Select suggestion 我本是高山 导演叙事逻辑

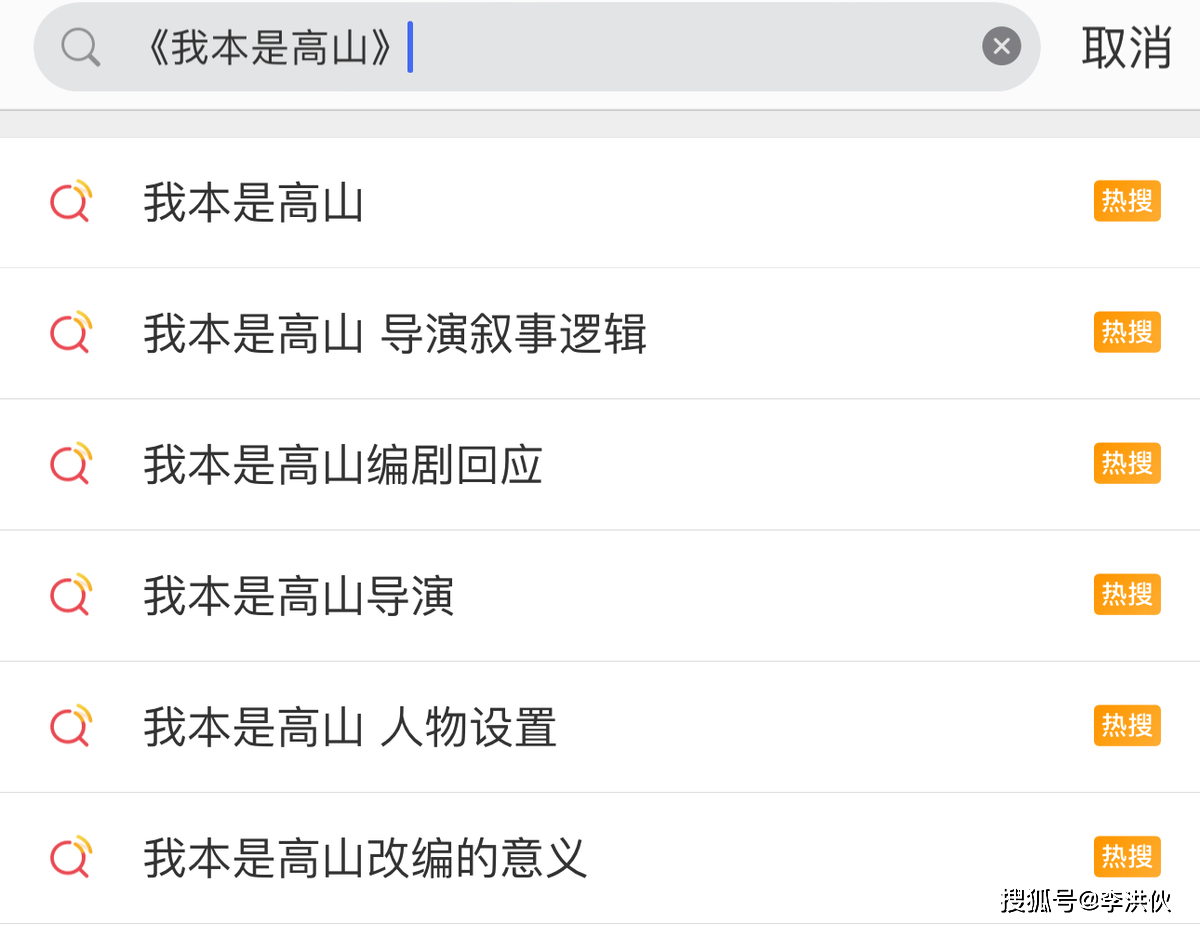[395, 334]
